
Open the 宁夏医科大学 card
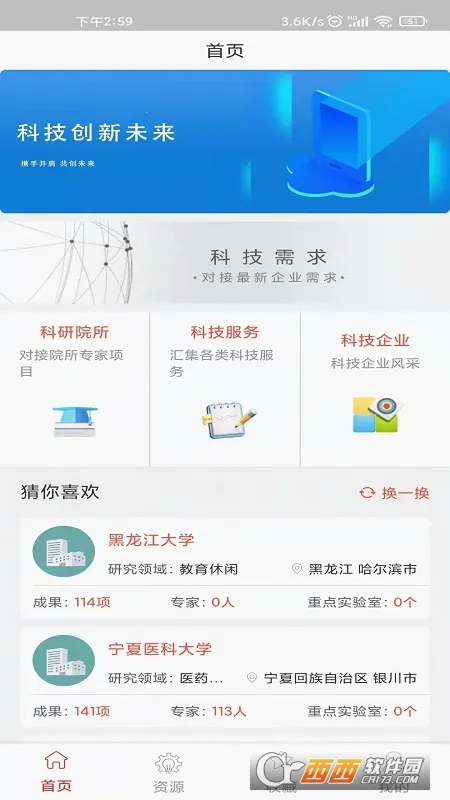pyautogui.click(x=225, y=677)
